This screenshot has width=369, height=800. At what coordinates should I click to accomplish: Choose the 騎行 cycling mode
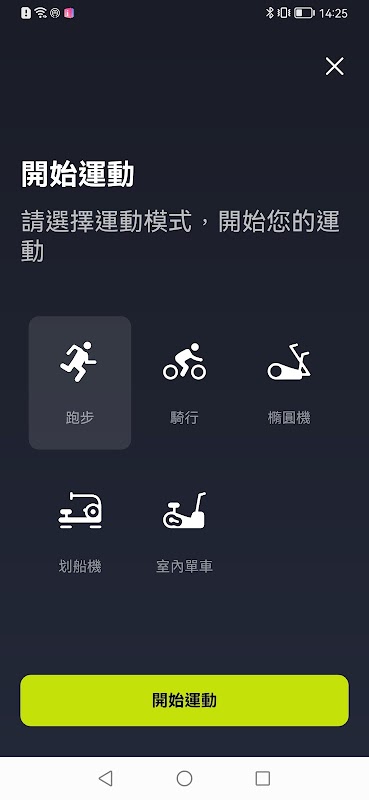[x=184, y=383]
